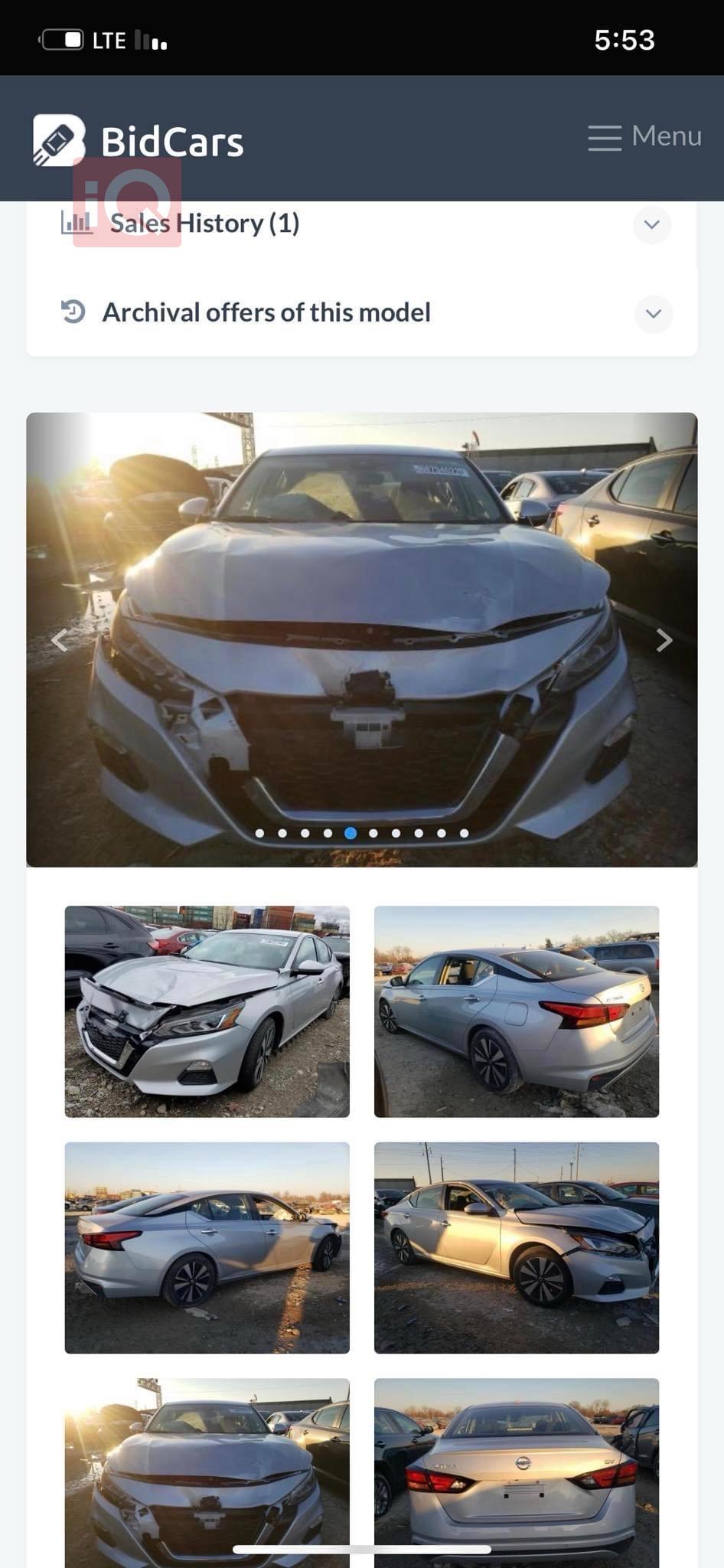Open thumbnail of front-left damaged hood

207,1011
